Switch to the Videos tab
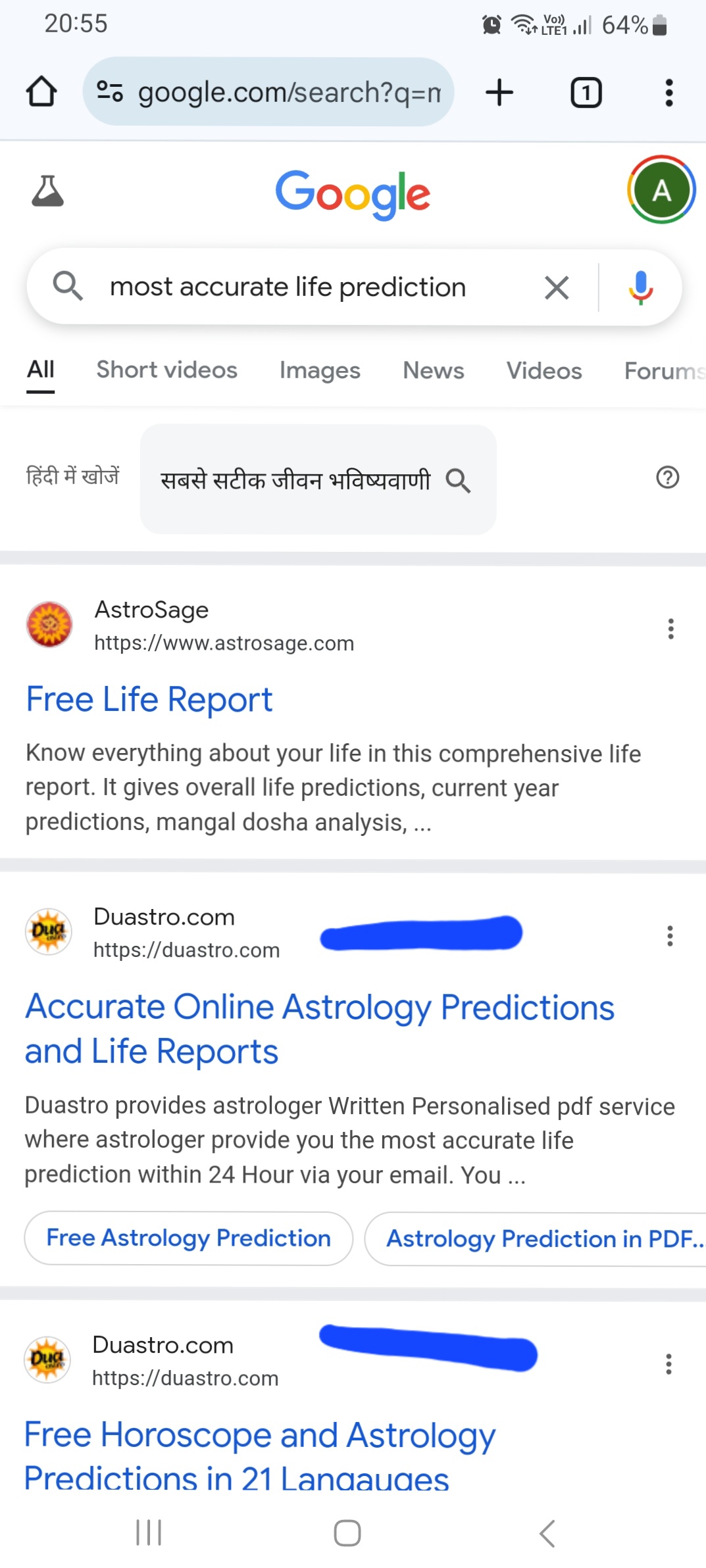The image size is (706, 1568). click(543, 371)
